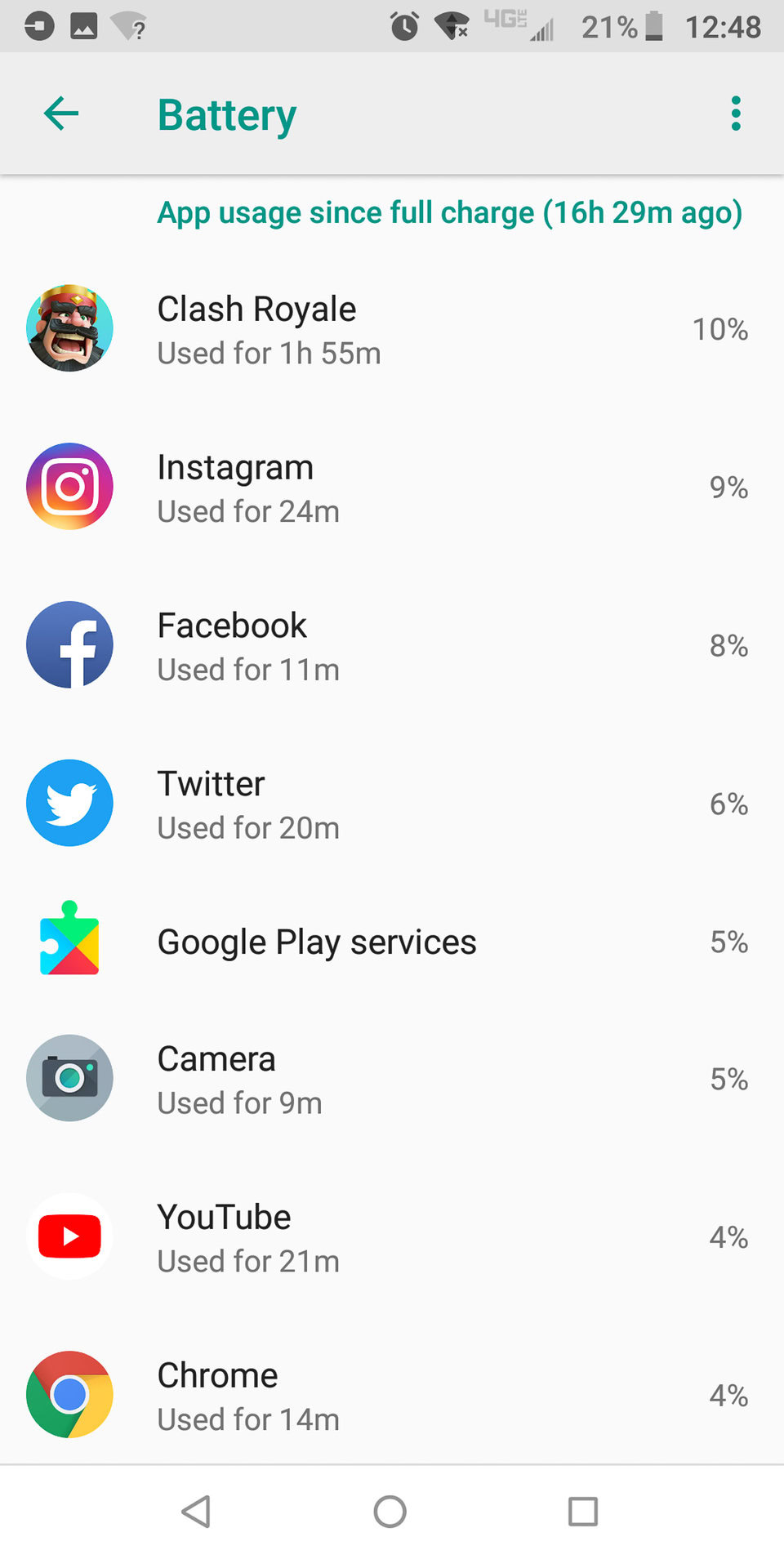Check Google Play services battery usage
Image resolution: width=784 pixels, height=1568 pixels.
[x=392, y=942]
